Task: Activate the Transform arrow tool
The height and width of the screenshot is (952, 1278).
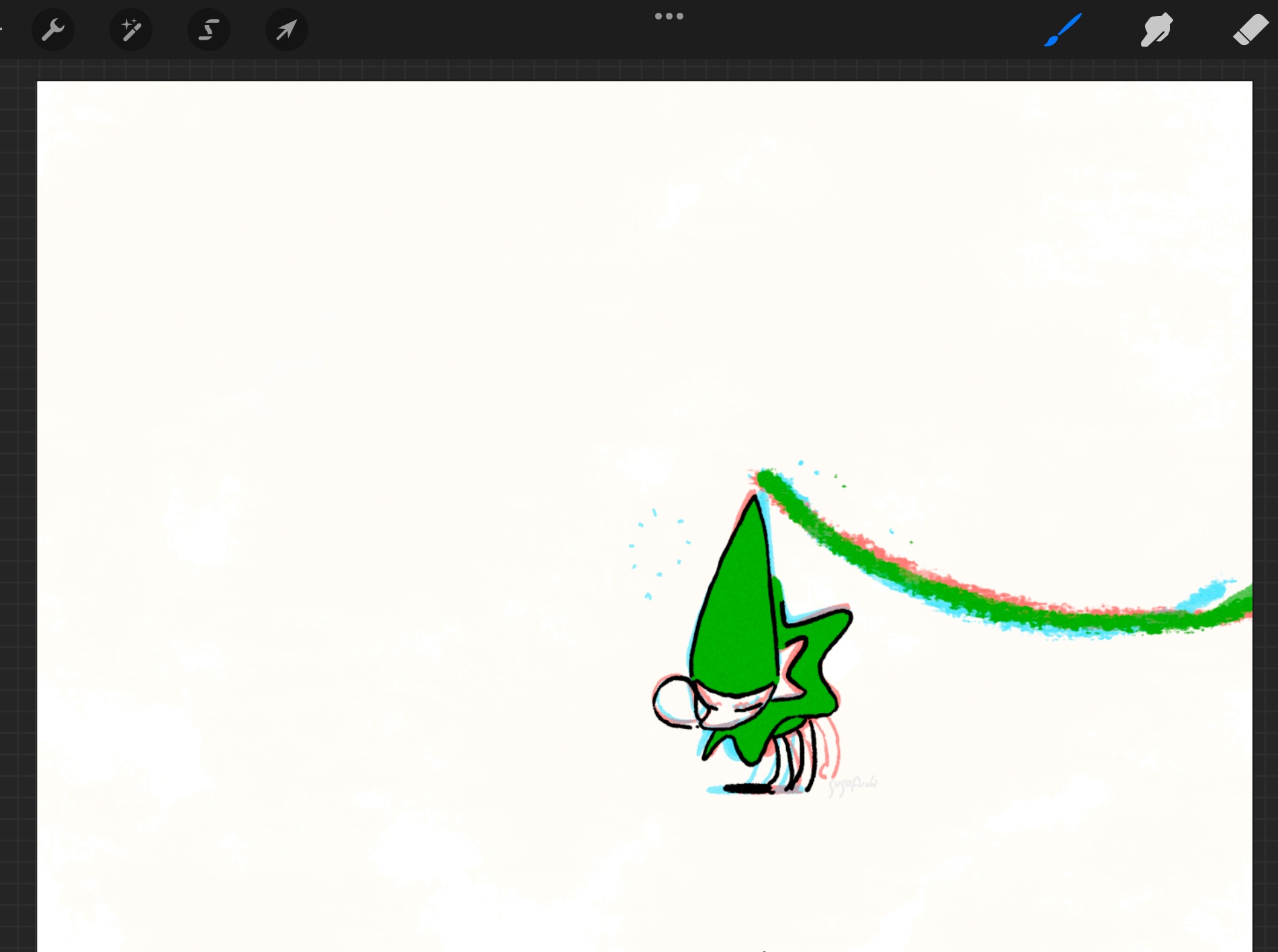Action: click(x=287, y=30)
